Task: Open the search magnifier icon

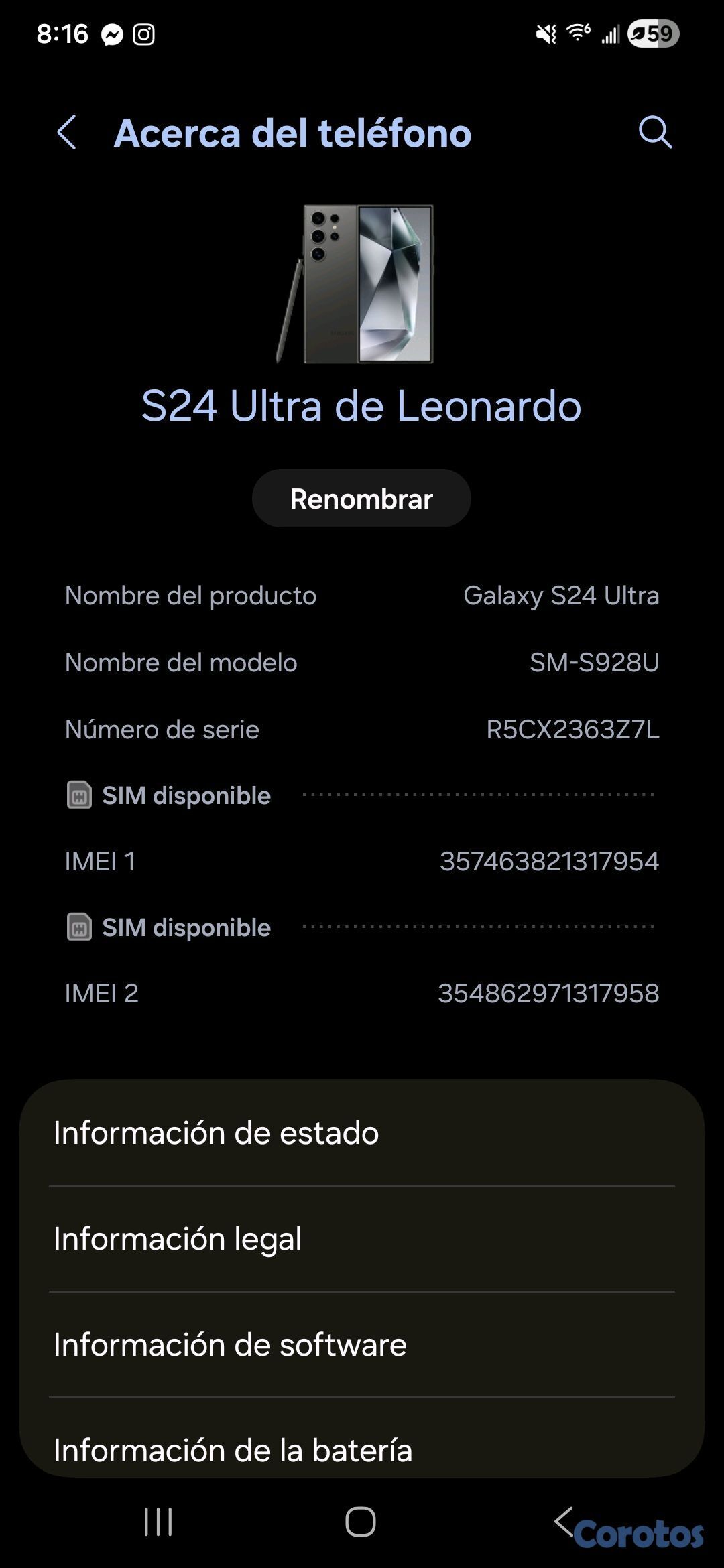Action: (x=654, y=132)
